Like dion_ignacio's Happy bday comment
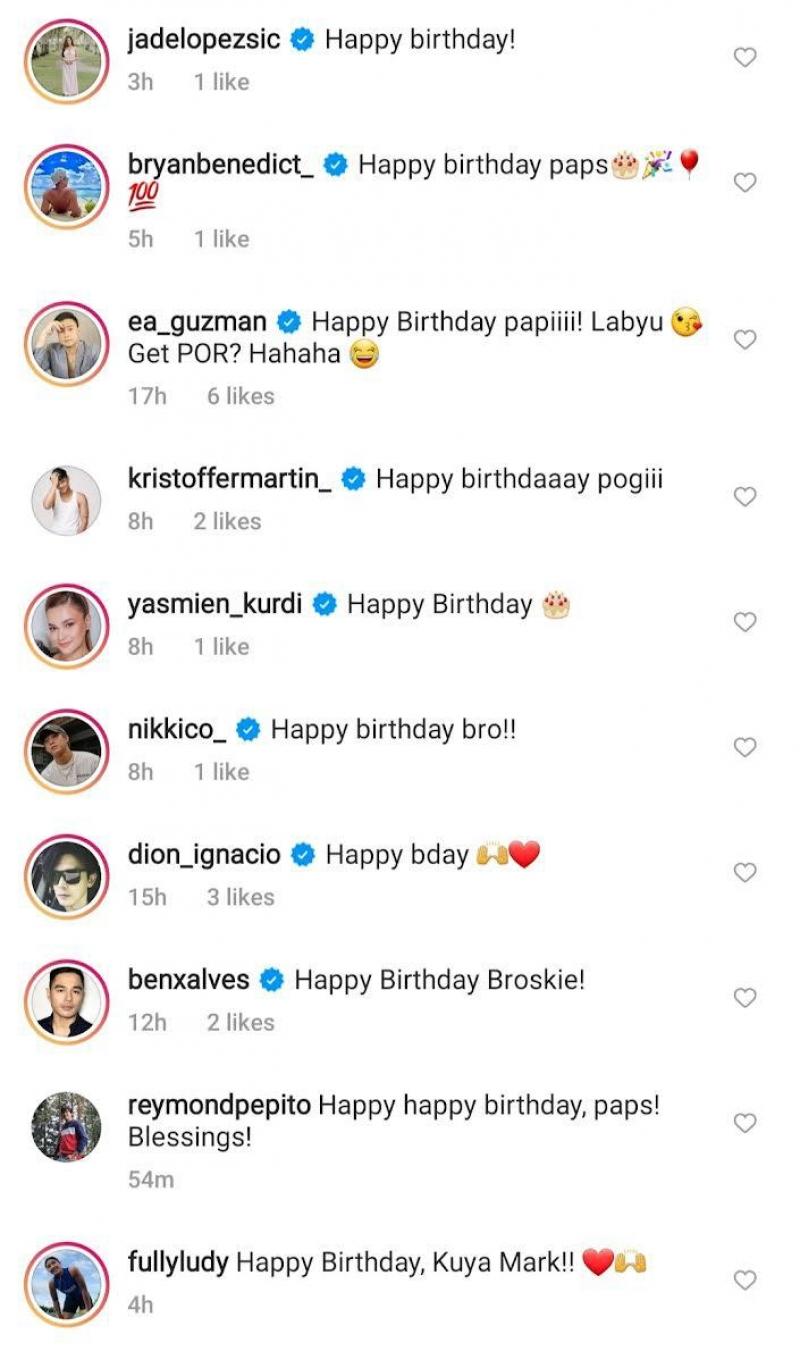Screen dimensions: 800x1351 [x=745, y=872]
